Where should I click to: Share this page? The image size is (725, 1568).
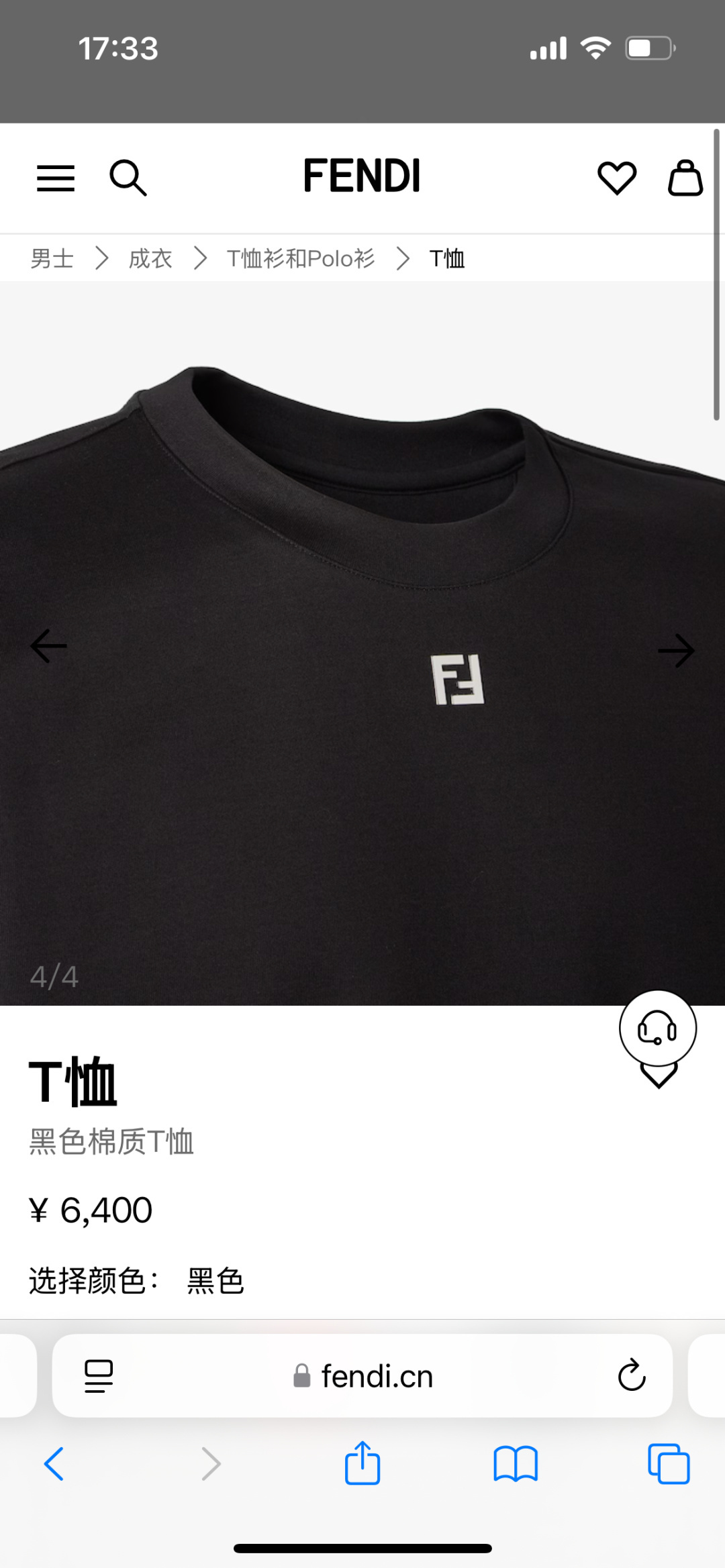(x=362, y=1463)
